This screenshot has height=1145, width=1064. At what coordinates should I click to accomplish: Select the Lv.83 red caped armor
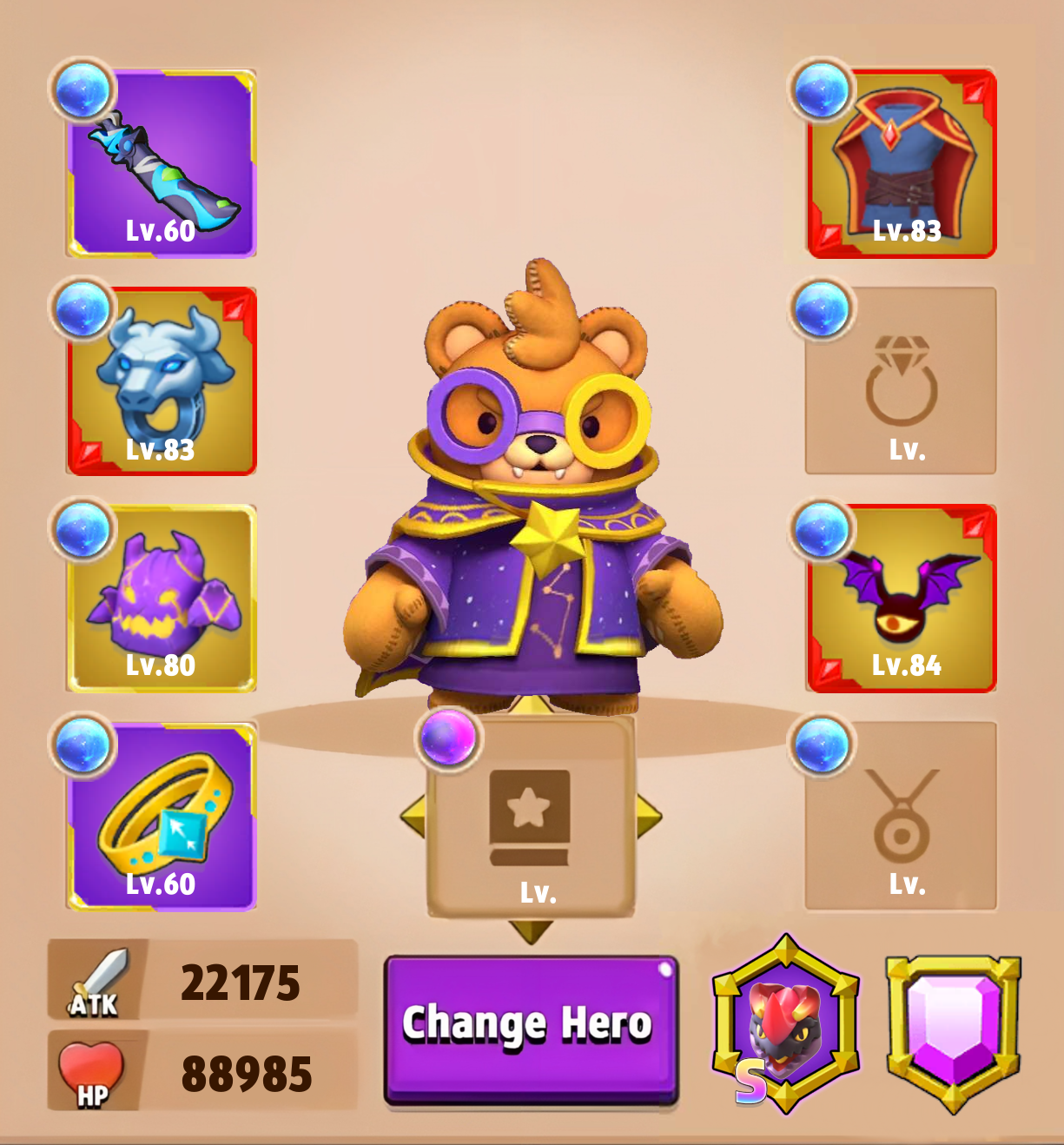point(902,164)
